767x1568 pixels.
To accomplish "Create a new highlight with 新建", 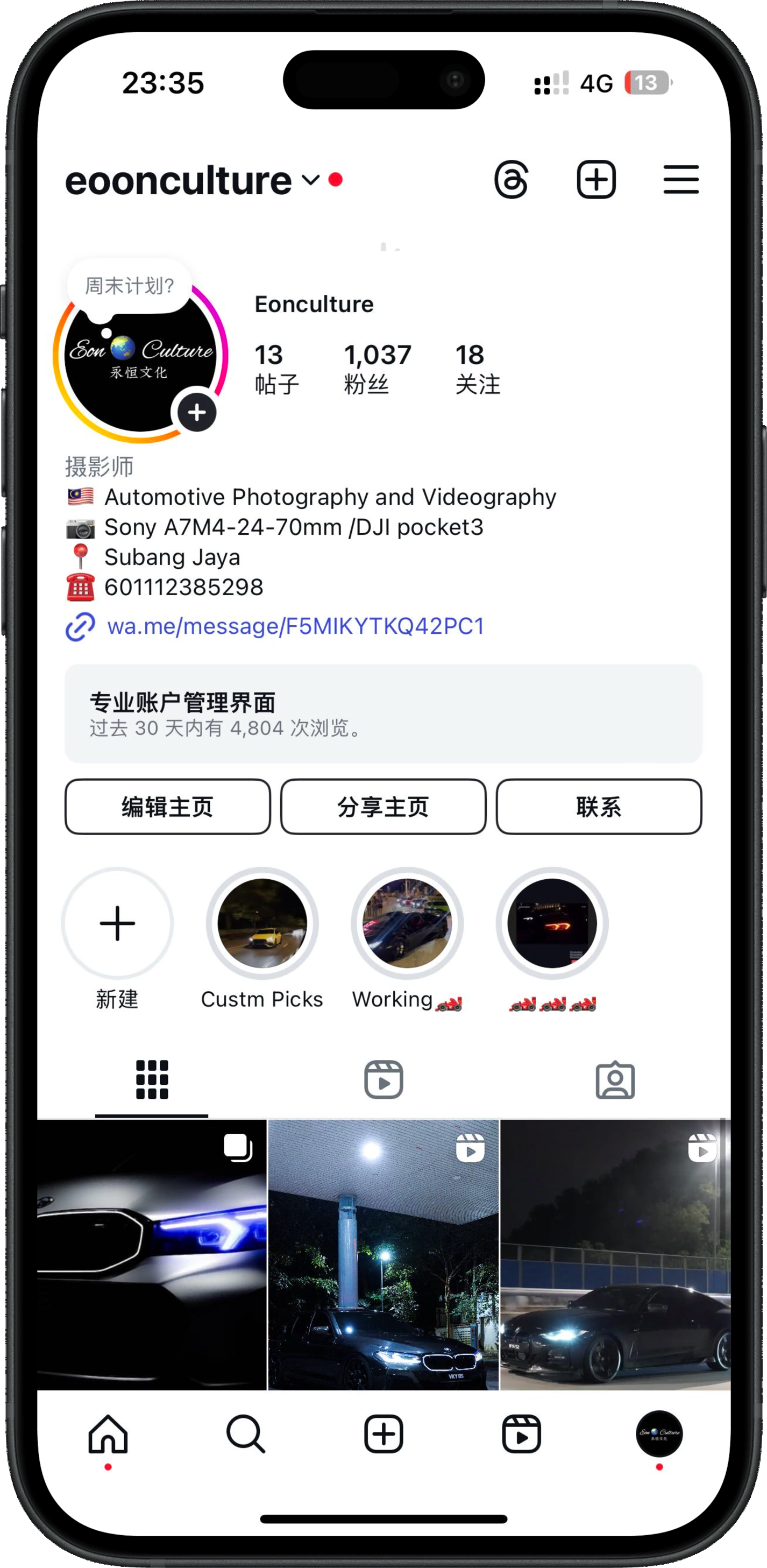I will point(117,923).
